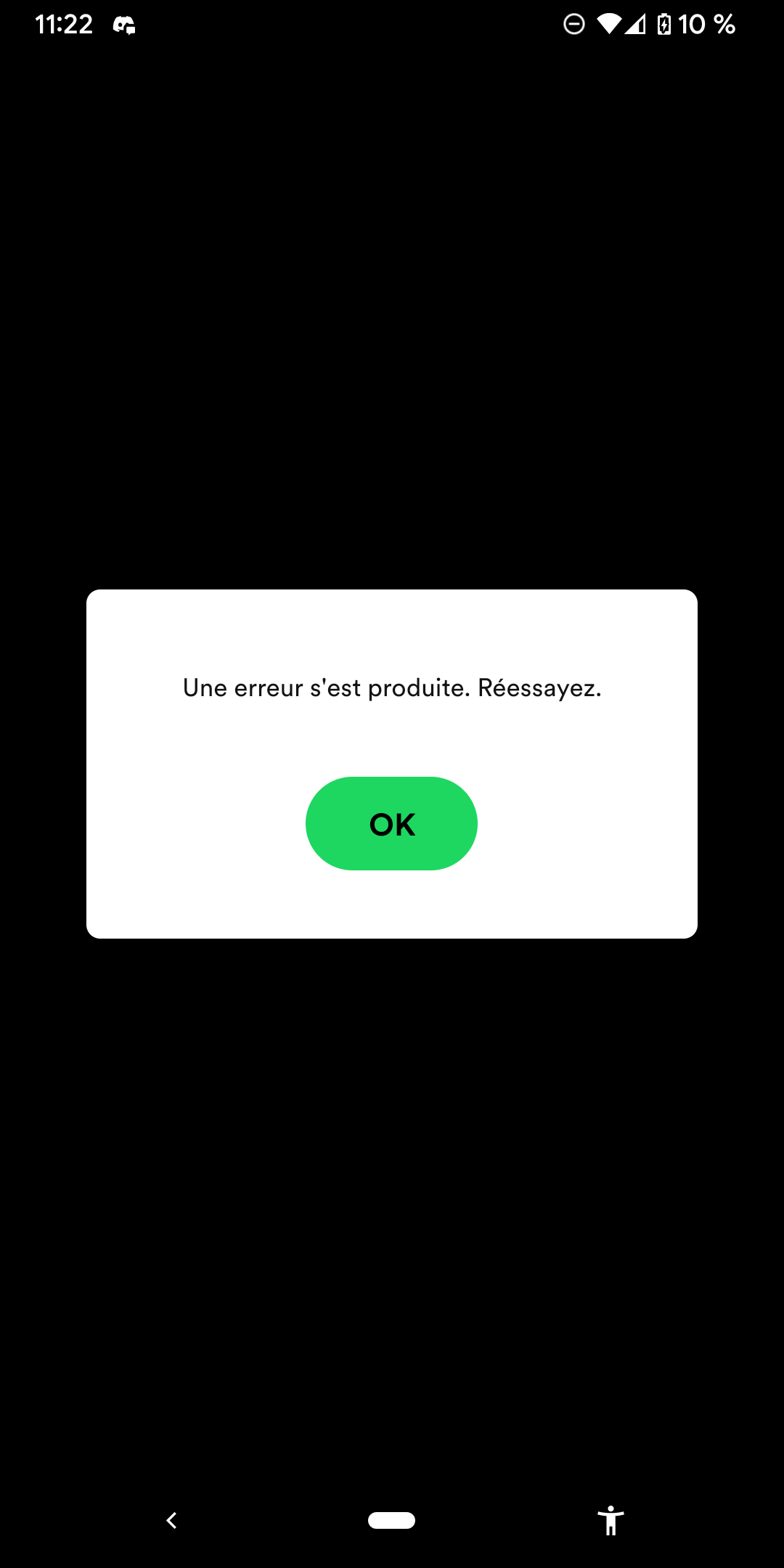Image resolution: width=784 pixels, height=1568 pixels.
Task: Tap the battery percentage reading 10 %
Action: (x=708, y=25)
